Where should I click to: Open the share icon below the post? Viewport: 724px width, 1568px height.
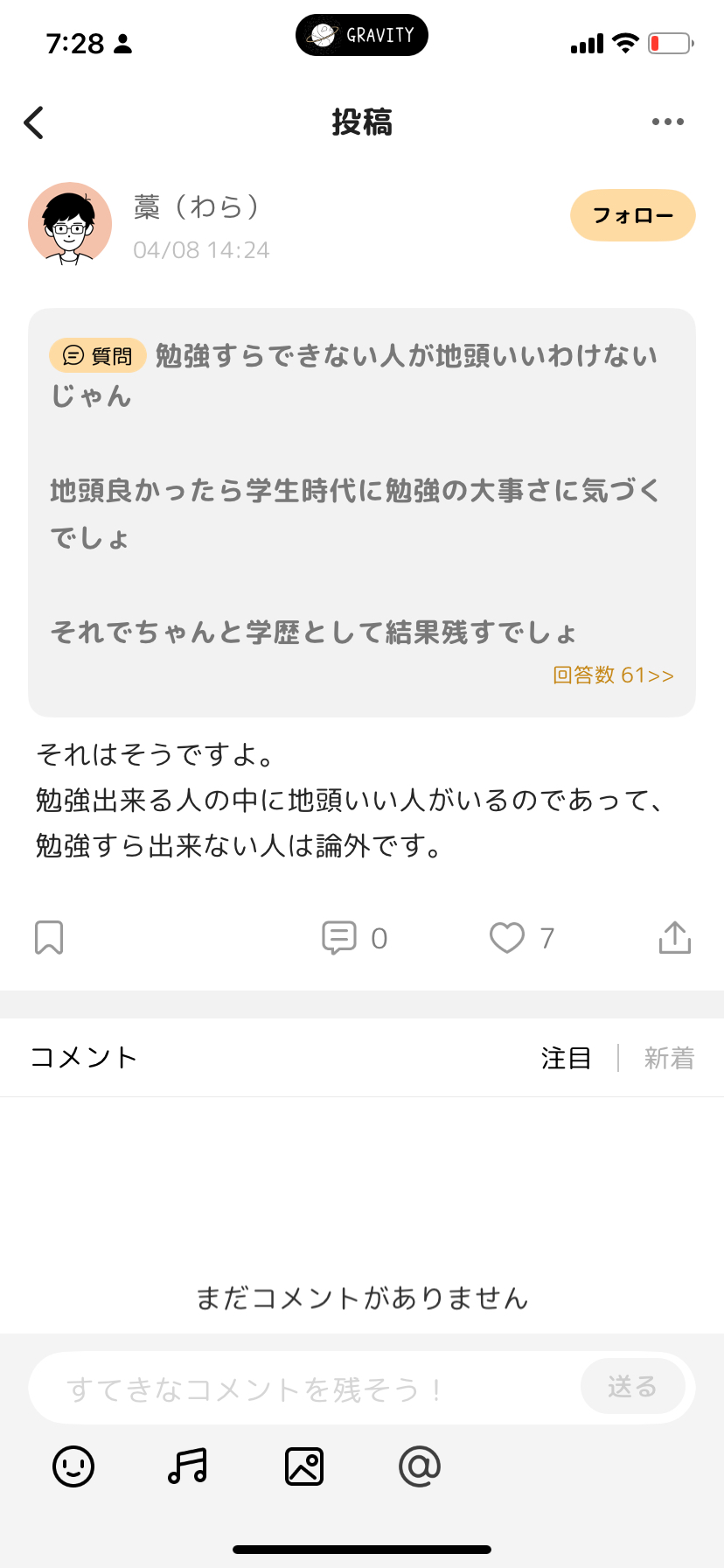[x=673, y=937]
